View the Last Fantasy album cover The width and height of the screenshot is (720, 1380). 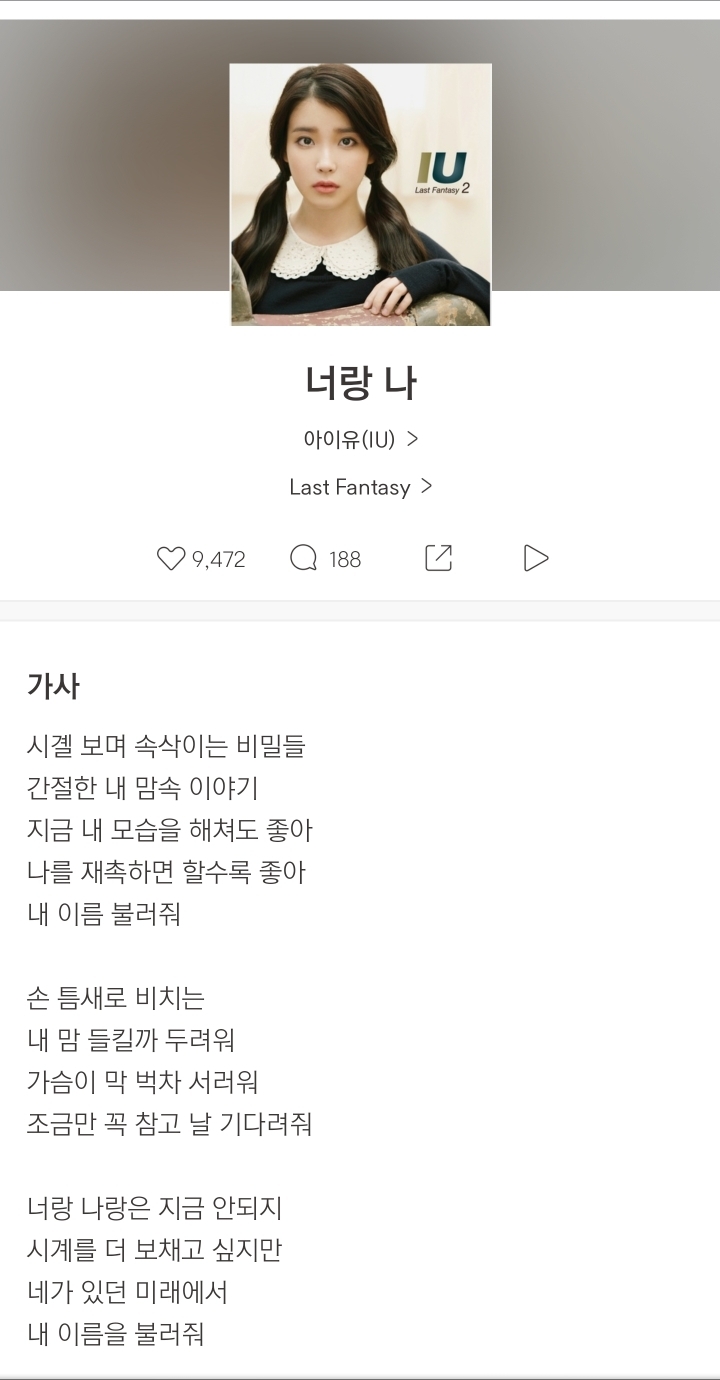360,194
